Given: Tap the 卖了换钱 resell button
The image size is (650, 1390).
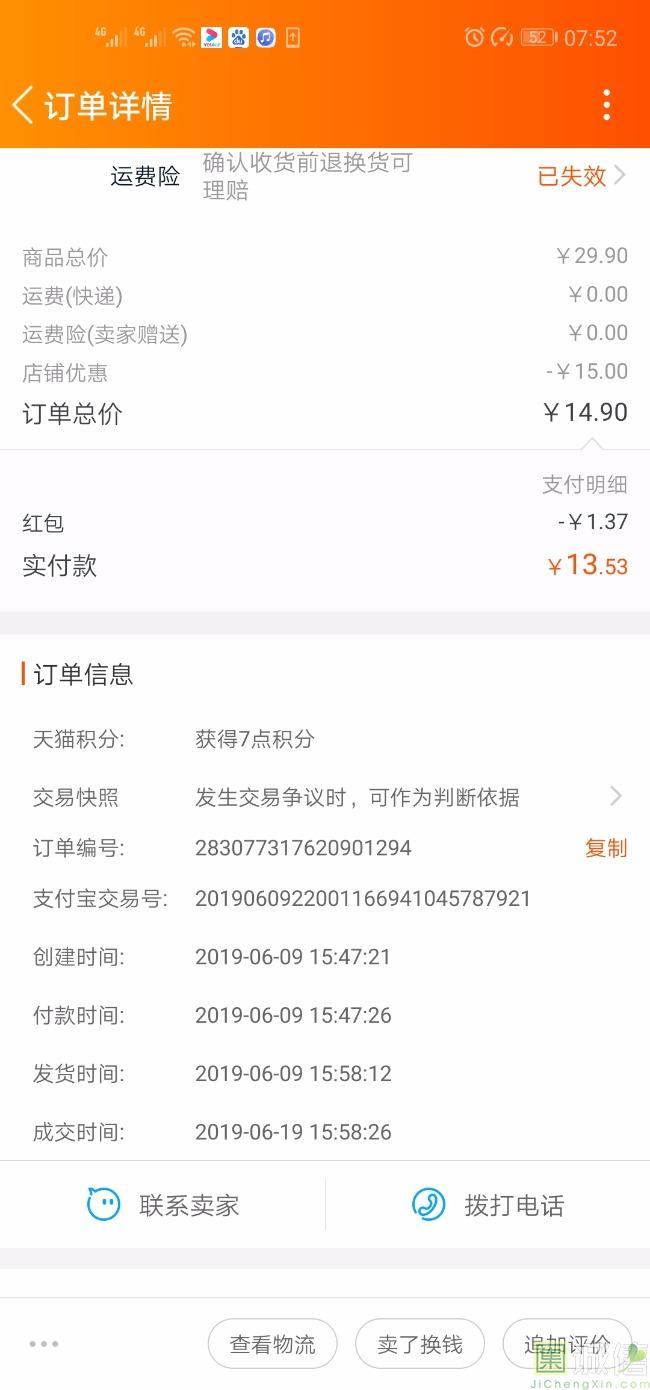Looking at the screenshot, I should tap(420, 1344).
